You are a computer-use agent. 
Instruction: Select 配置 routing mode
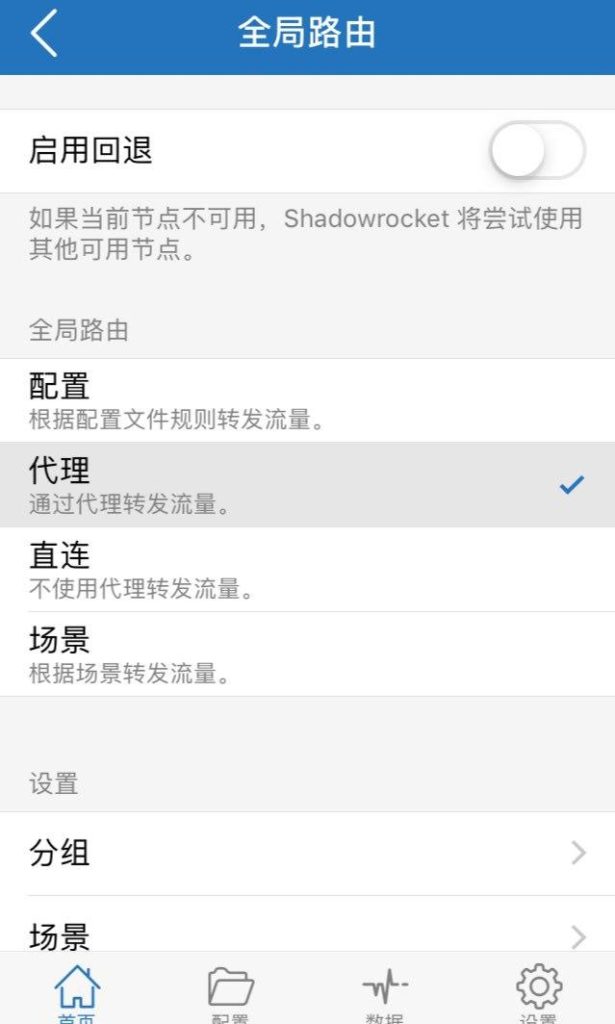(307, 401)
